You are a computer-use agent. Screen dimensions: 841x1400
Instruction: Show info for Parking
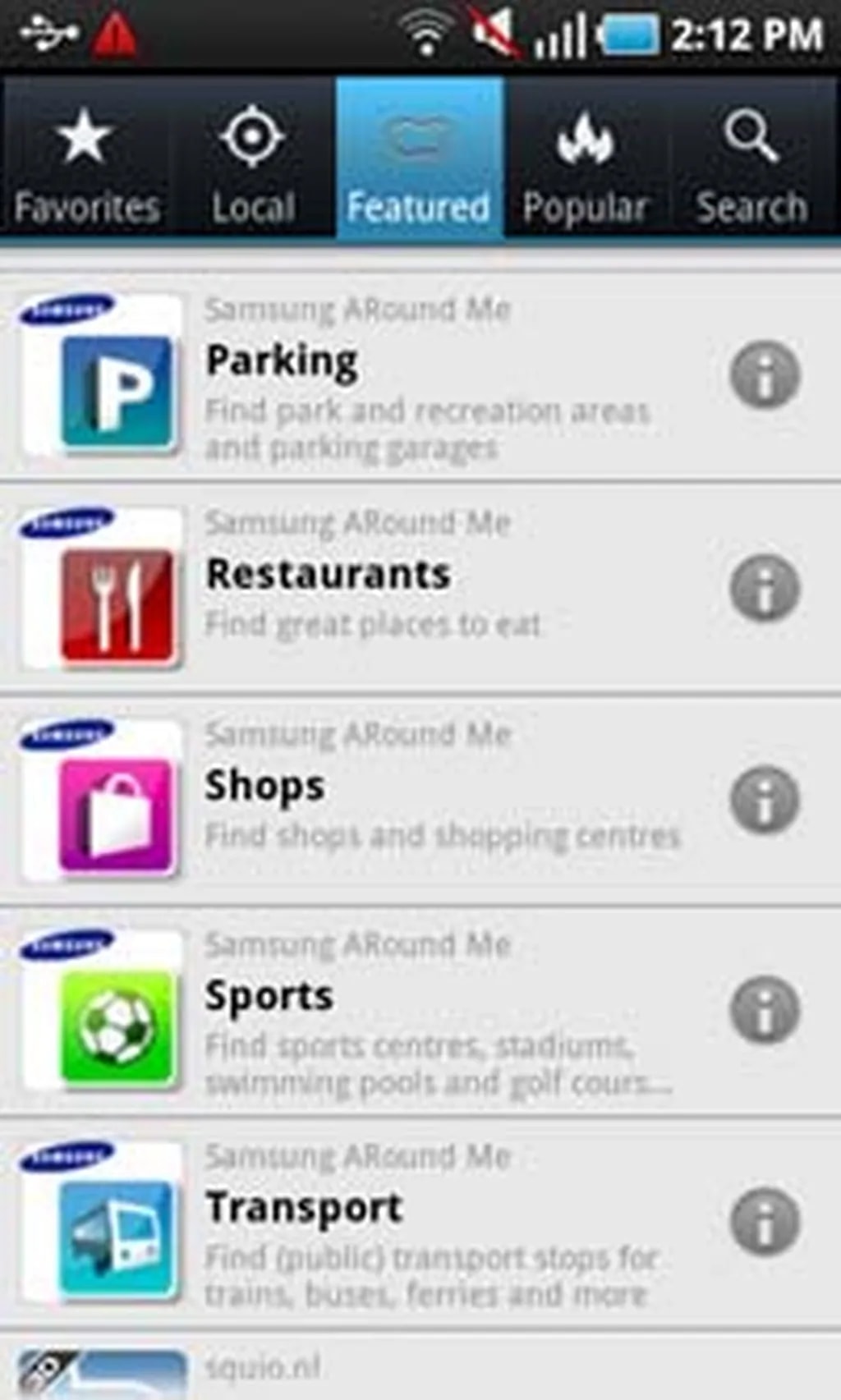coord(765,375)
